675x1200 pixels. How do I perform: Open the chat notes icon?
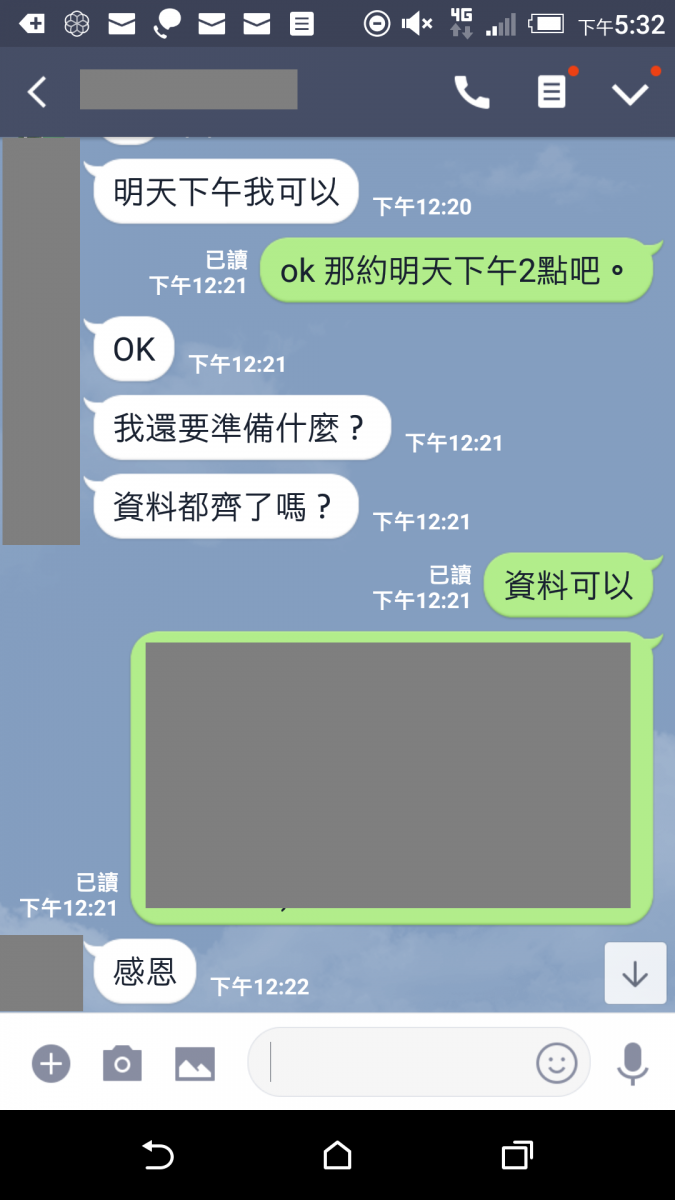(551, 93)
